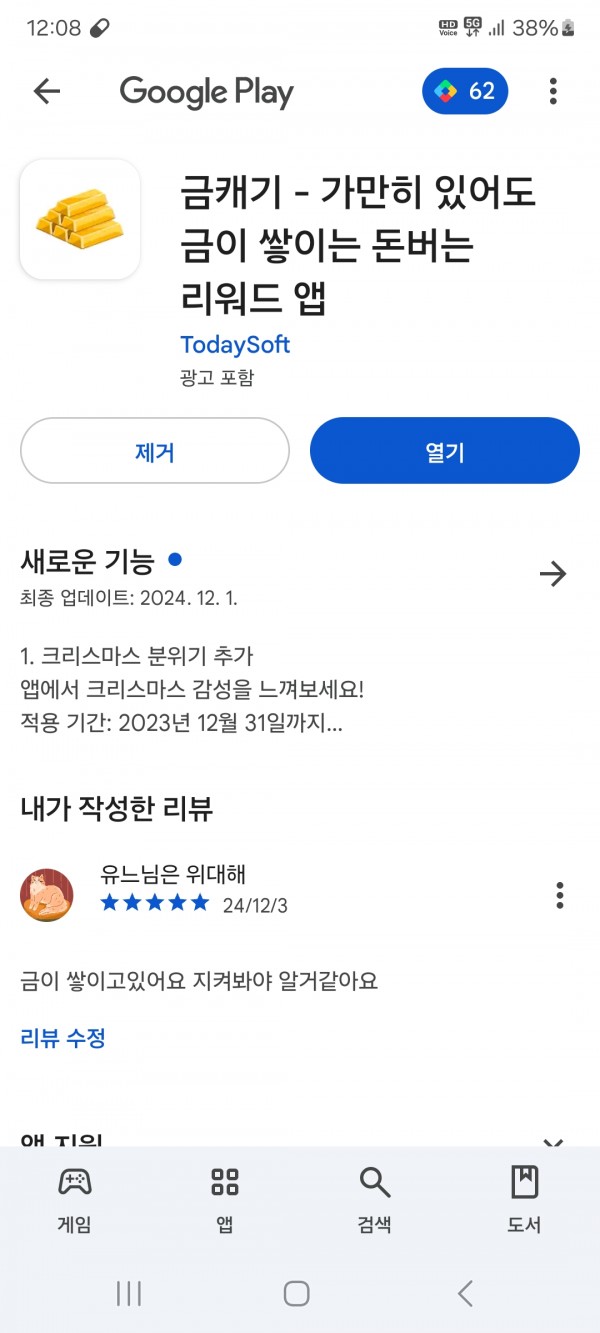Switch to the 검색 tab
The image size is (600, 1333).
[x=375, y=1199]
